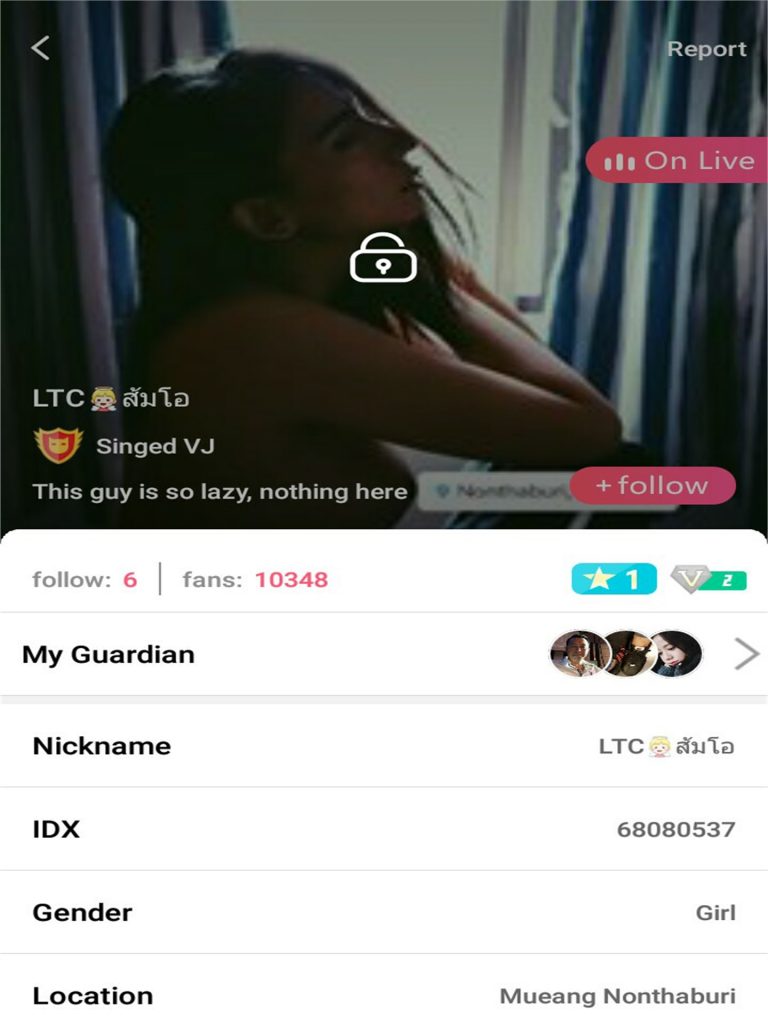Tap the lock icon on the cover photo
768x1024 pixels.
(x=383, y=259)
